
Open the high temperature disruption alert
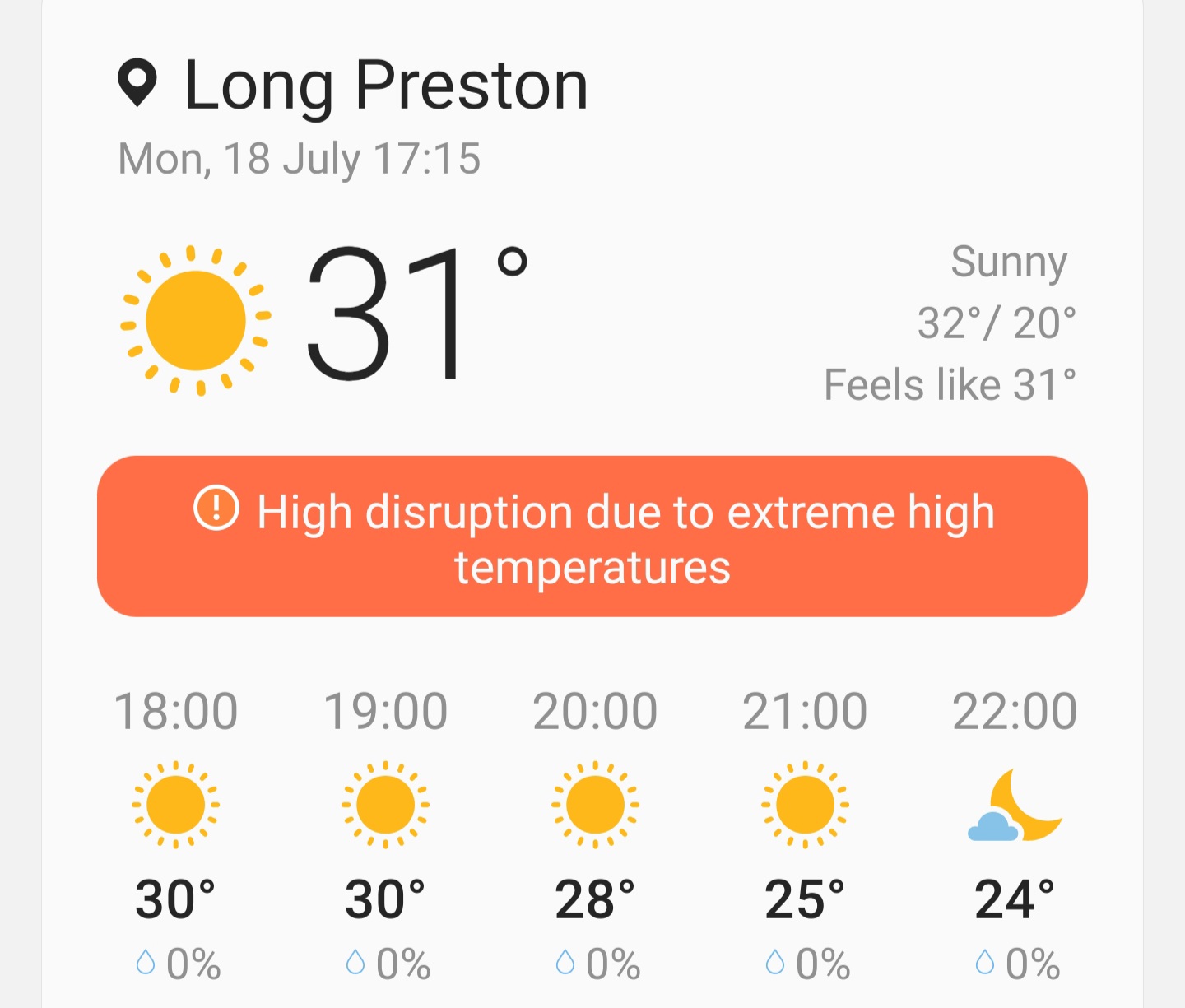pos(592,537)
